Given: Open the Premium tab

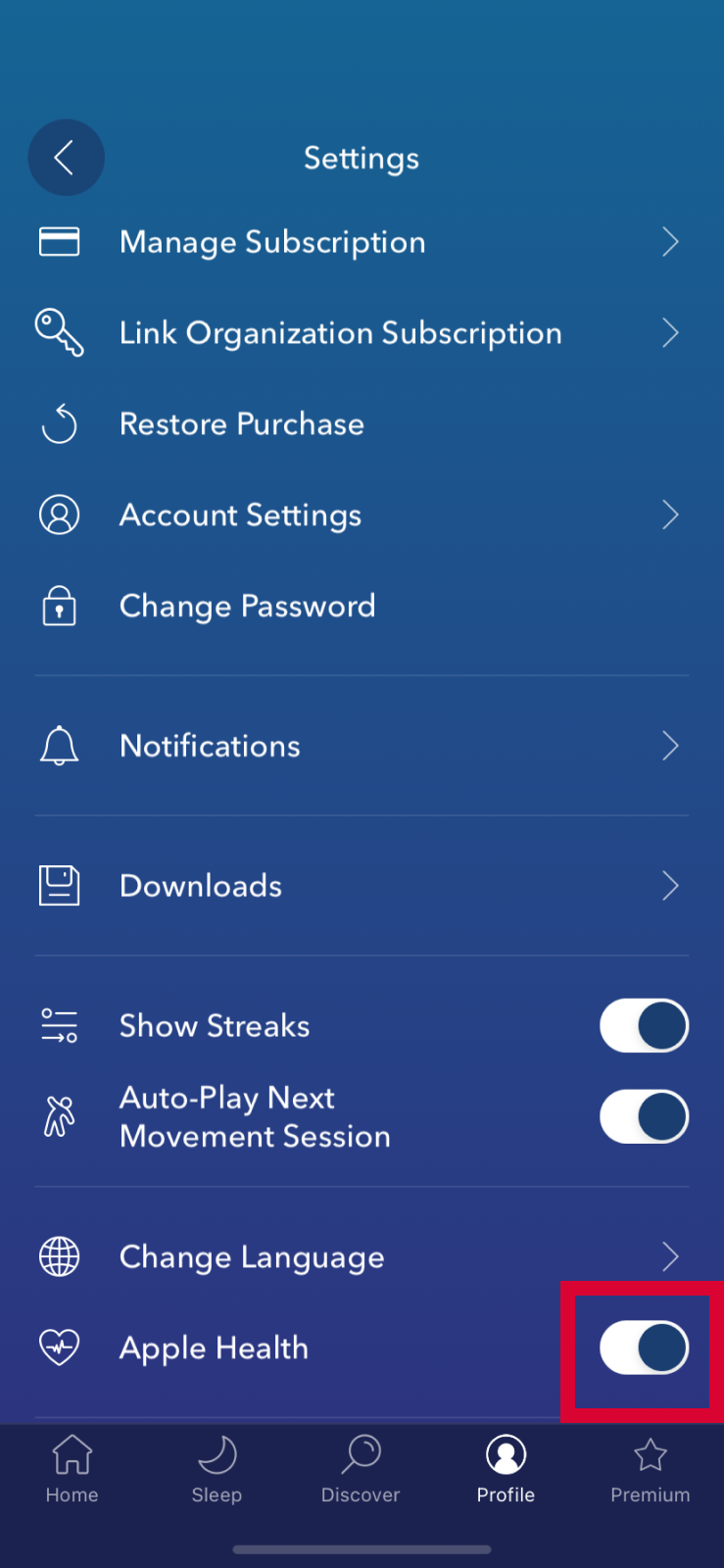Looking at the screenshot, I should click(651, 1469).
